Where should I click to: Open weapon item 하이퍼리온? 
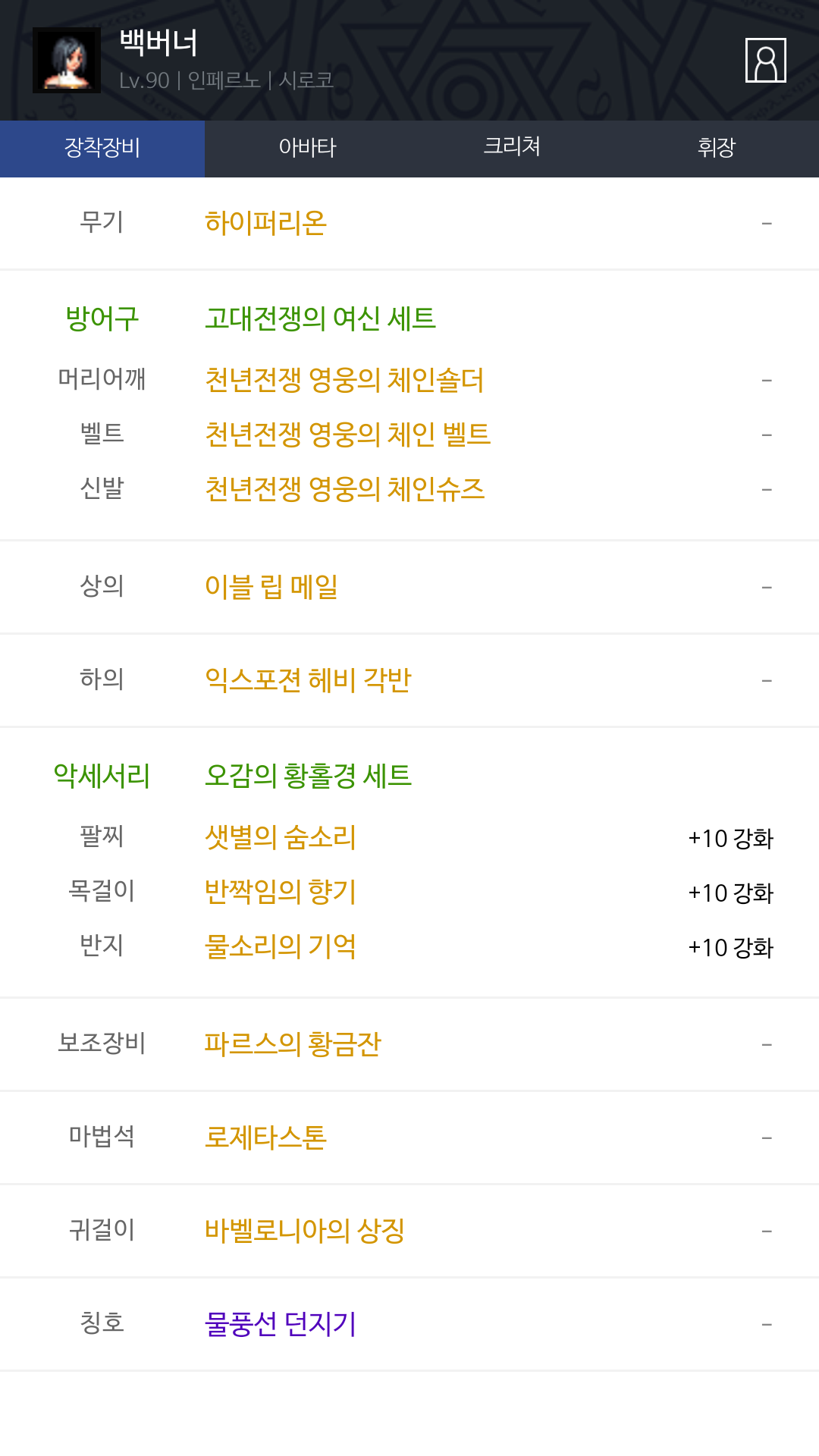pos(265,223)
